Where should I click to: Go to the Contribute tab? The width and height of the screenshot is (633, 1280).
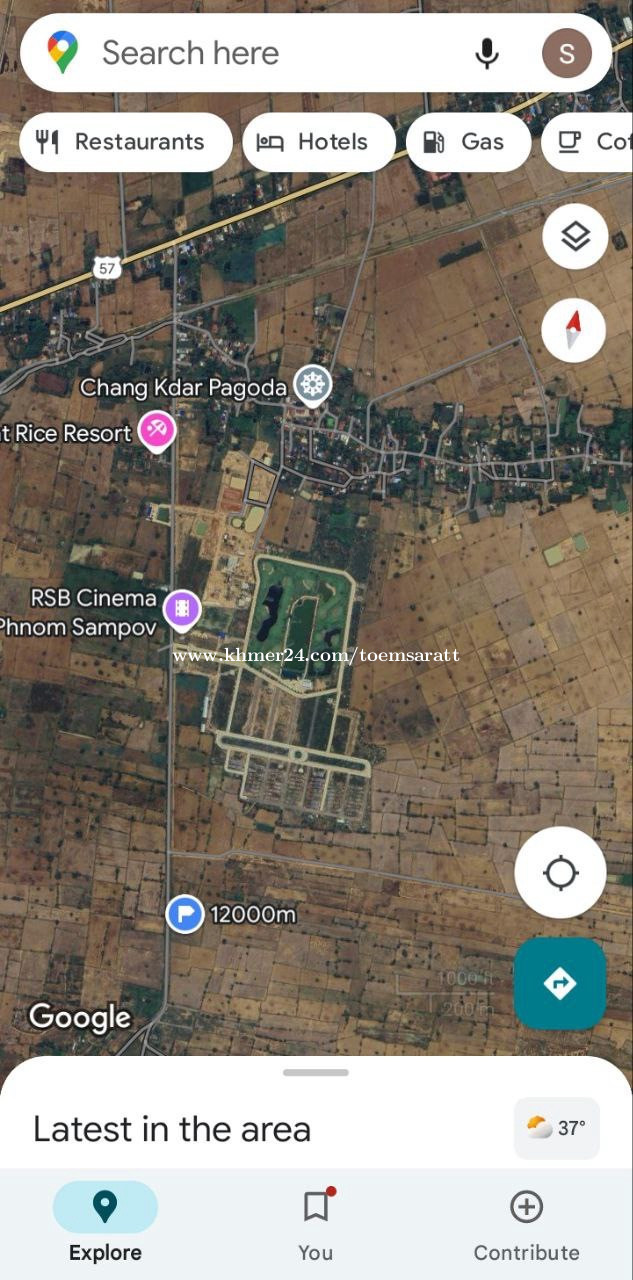click(527, 1224)
